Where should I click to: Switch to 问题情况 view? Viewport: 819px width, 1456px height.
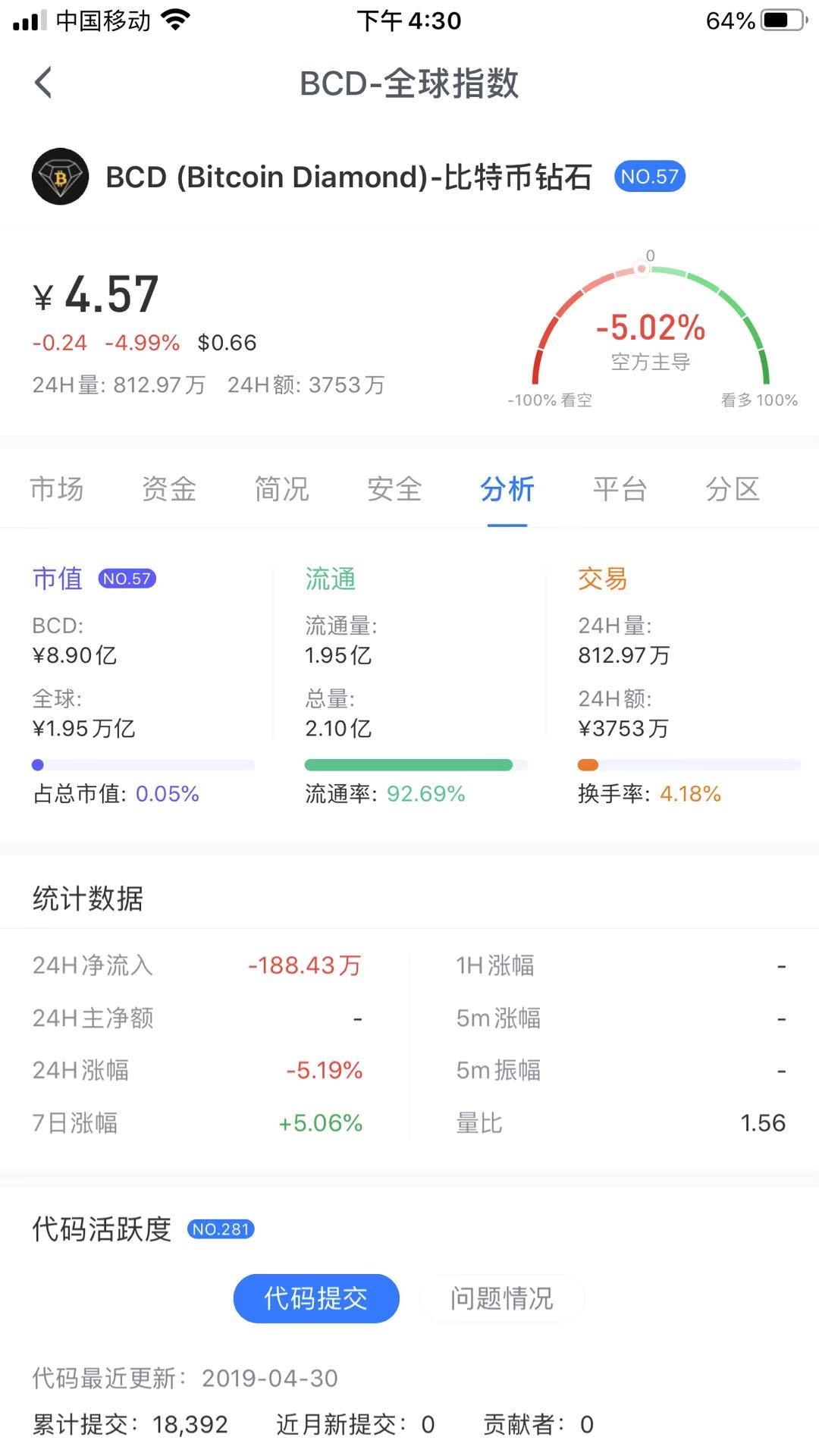pos(502,1298)
